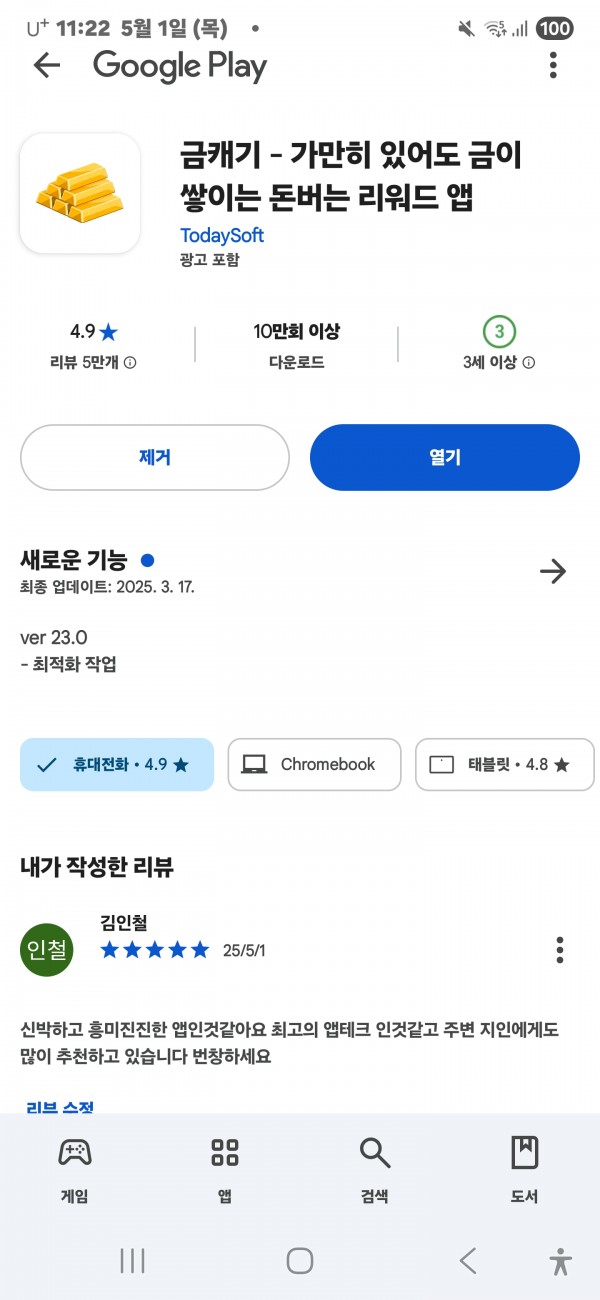Tap the system home button

pyautogui.click(x=300, y=1260)
